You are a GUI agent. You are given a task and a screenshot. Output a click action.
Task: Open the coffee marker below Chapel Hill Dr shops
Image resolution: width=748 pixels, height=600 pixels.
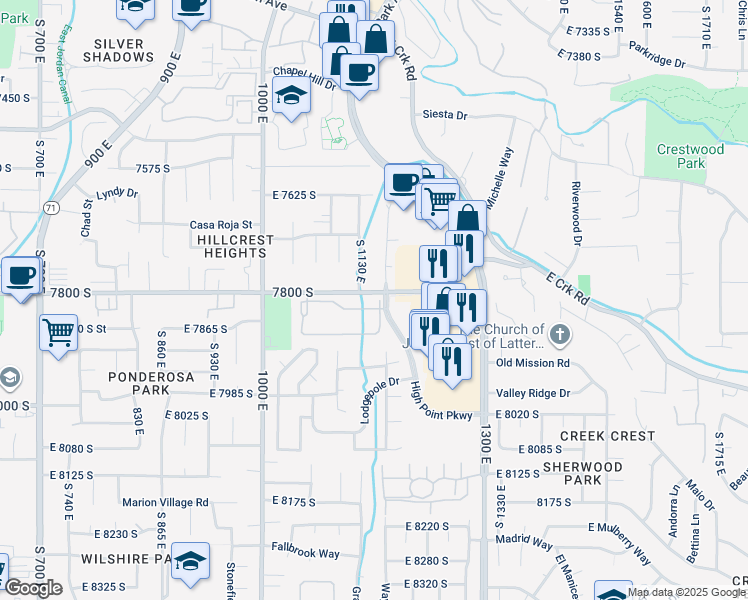pos(360,72)
